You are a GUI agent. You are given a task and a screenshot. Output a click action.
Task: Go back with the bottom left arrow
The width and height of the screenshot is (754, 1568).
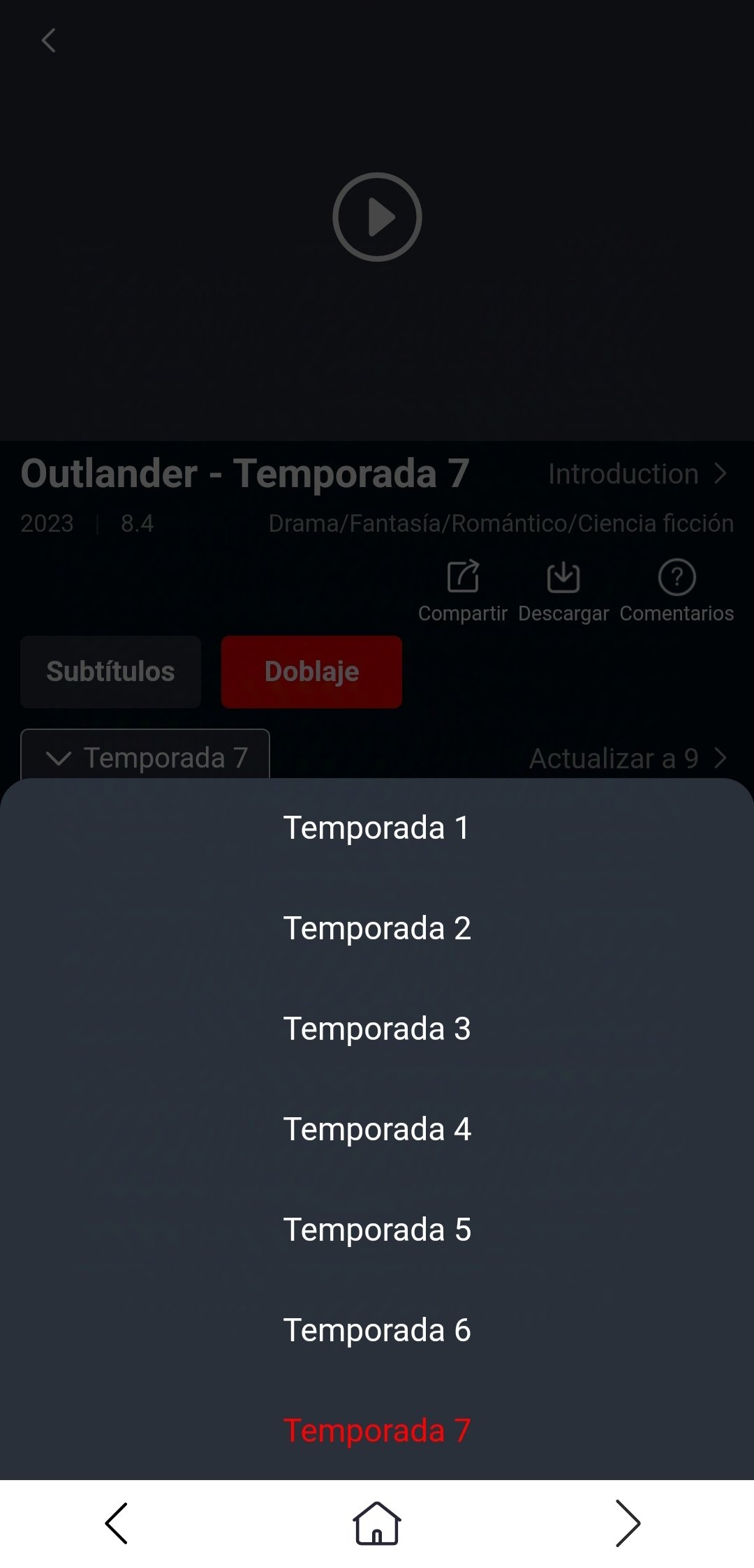[117, 1523]
